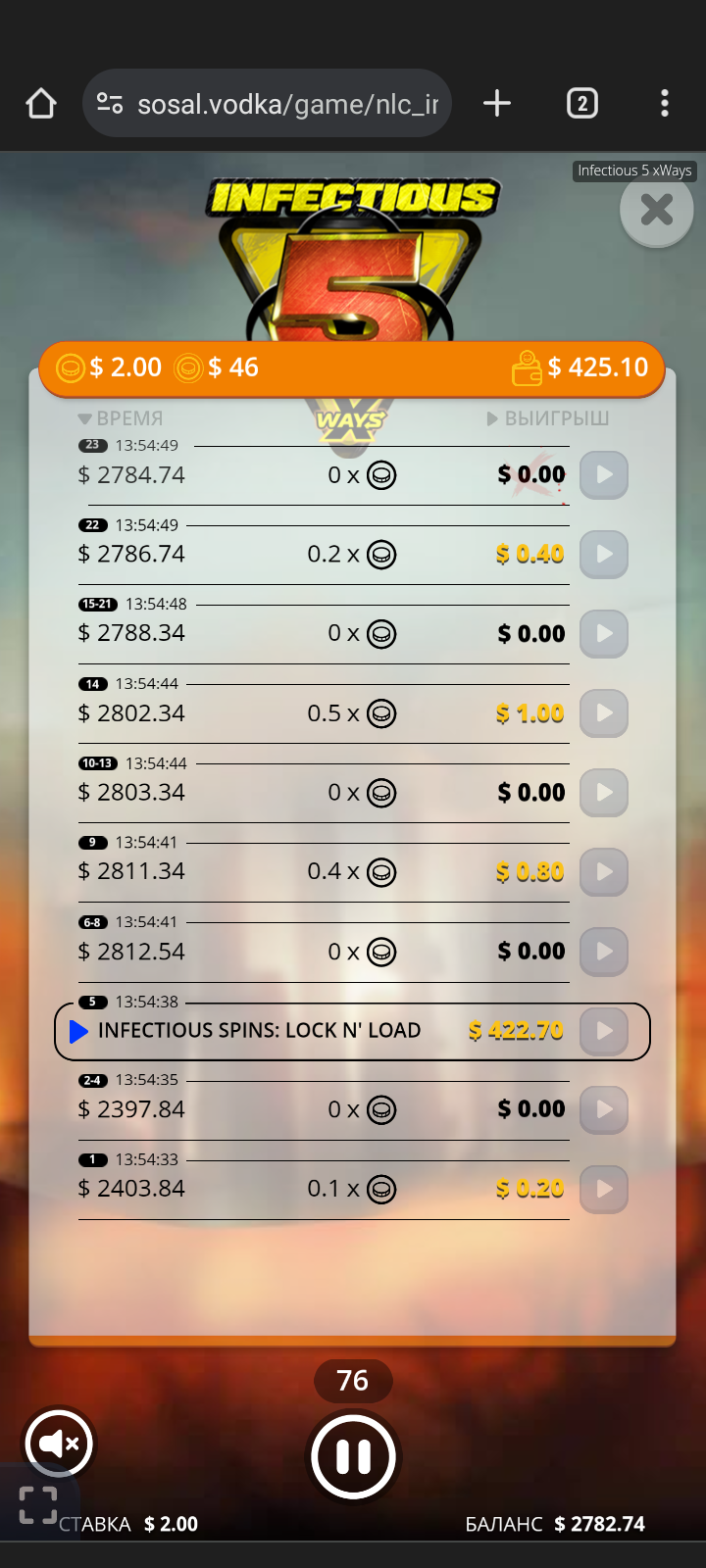Sort history by ВРЕМЯ column
Image resolution: width=706 pixels, height=1568 pixels.
click(121, 418)
